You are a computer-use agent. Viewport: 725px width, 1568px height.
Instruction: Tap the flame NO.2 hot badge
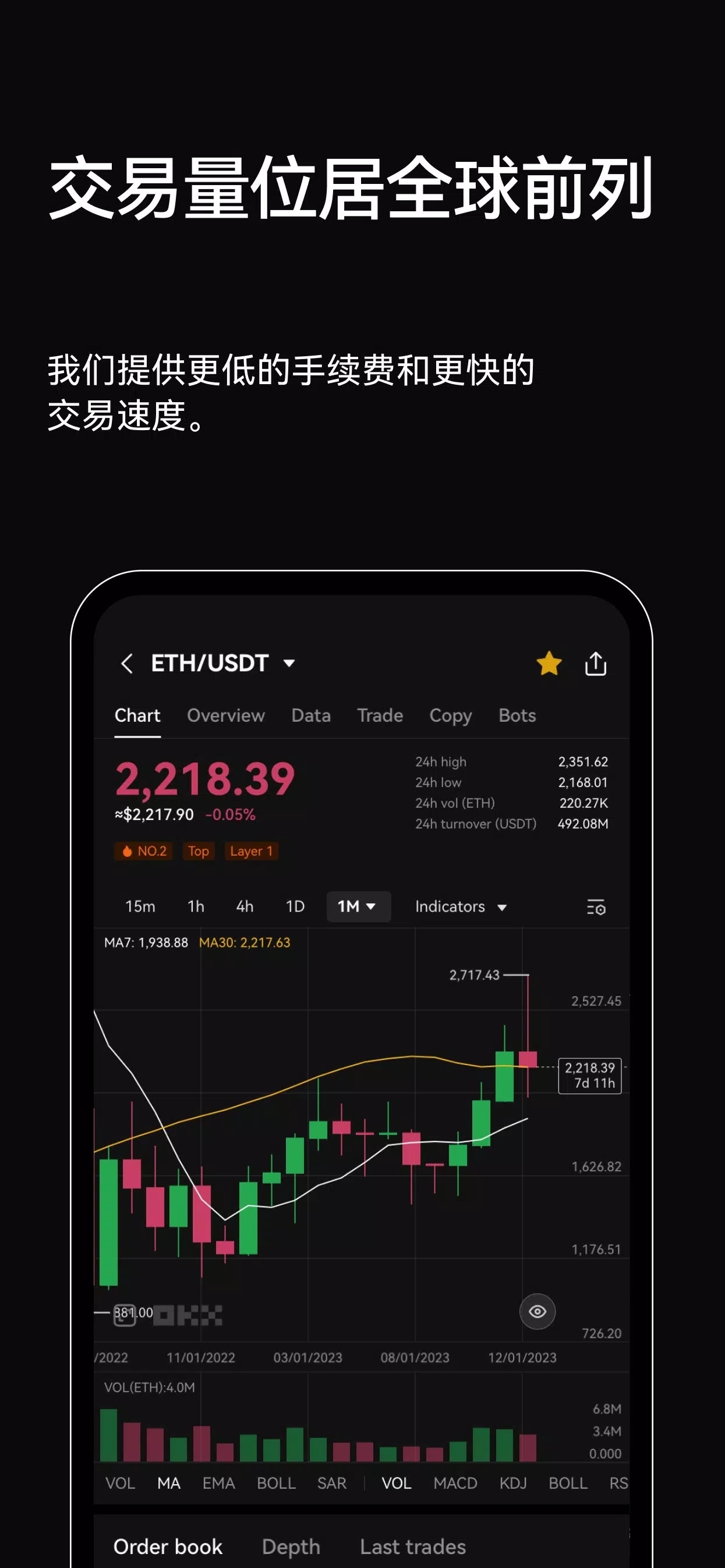143,851
